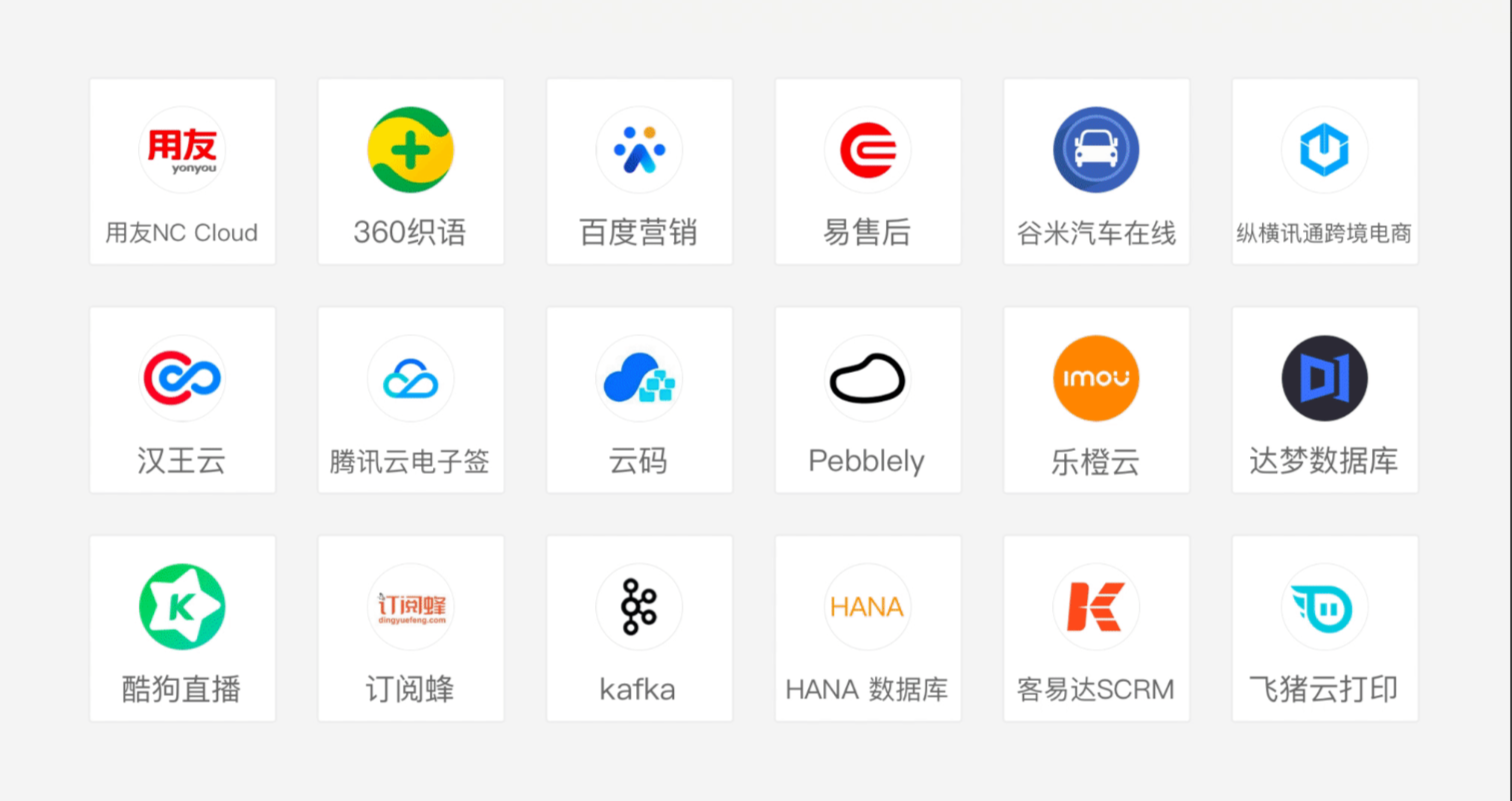Open the 云码 card
The width and height of the screenshot is (1512, 801).
(x=639, y=400)
